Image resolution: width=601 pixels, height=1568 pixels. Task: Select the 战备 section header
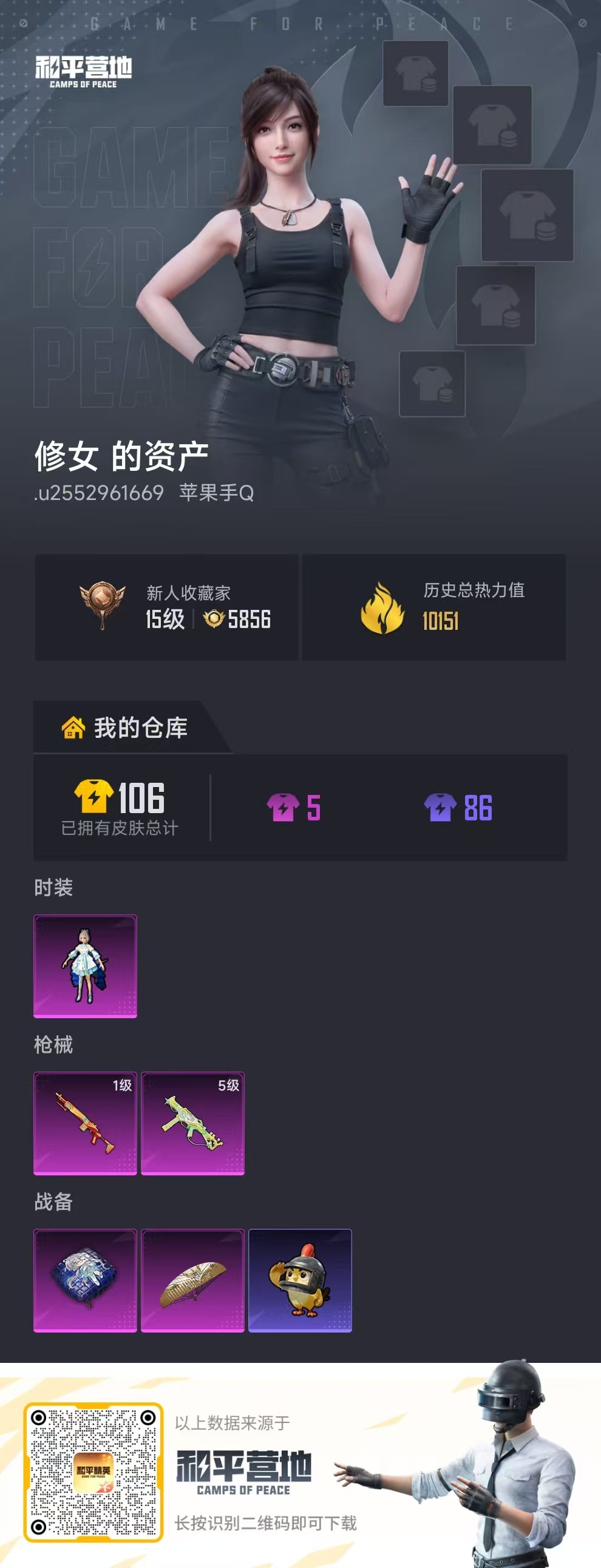(53, 1203)
